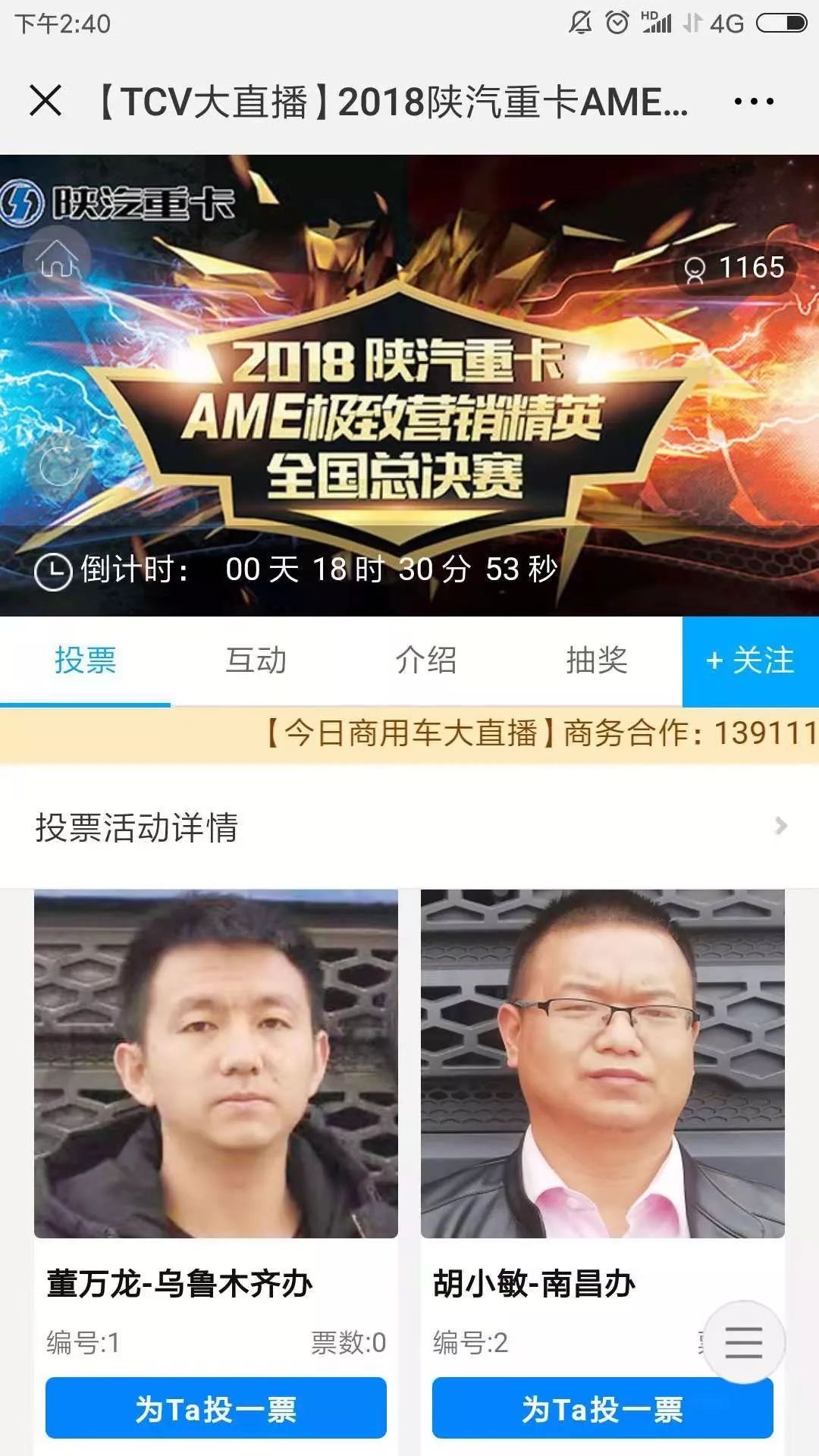Open the three-dot overflow menu
The width and height of the screenshot is (819, 1456).
pos(754,101)
